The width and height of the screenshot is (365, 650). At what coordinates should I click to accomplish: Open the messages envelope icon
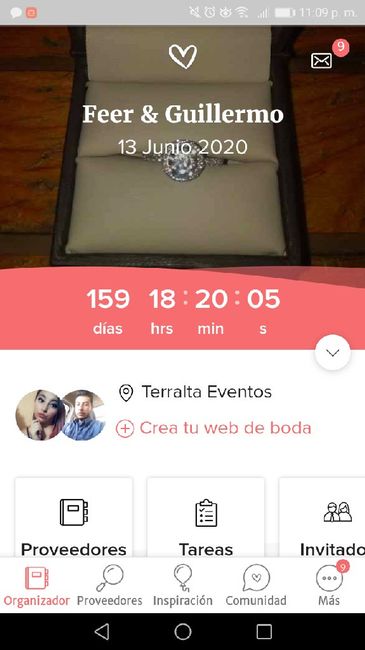[x=321, y=61]
